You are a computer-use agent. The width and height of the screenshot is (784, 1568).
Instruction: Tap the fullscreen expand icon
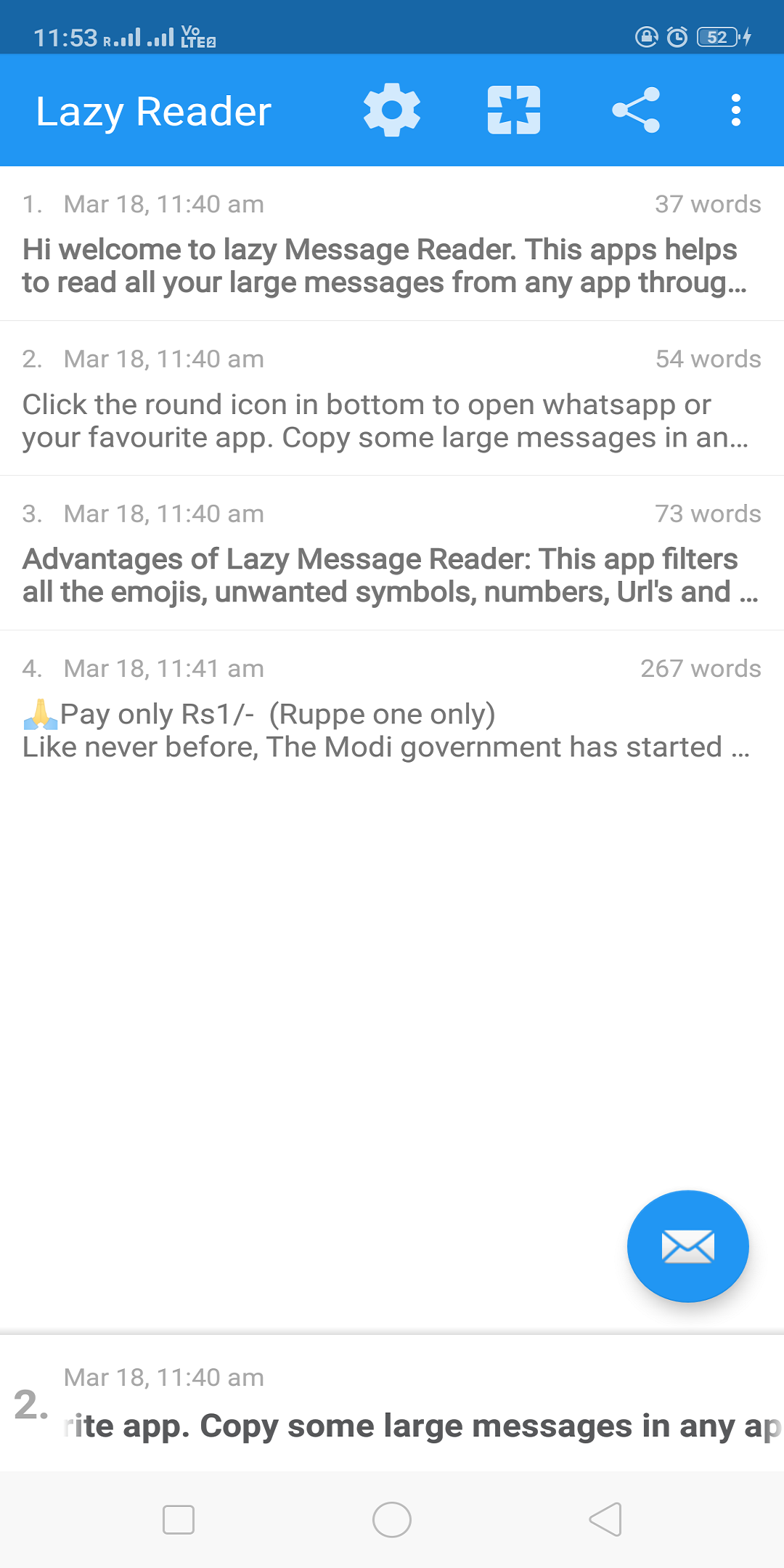[x=514, y=110]
